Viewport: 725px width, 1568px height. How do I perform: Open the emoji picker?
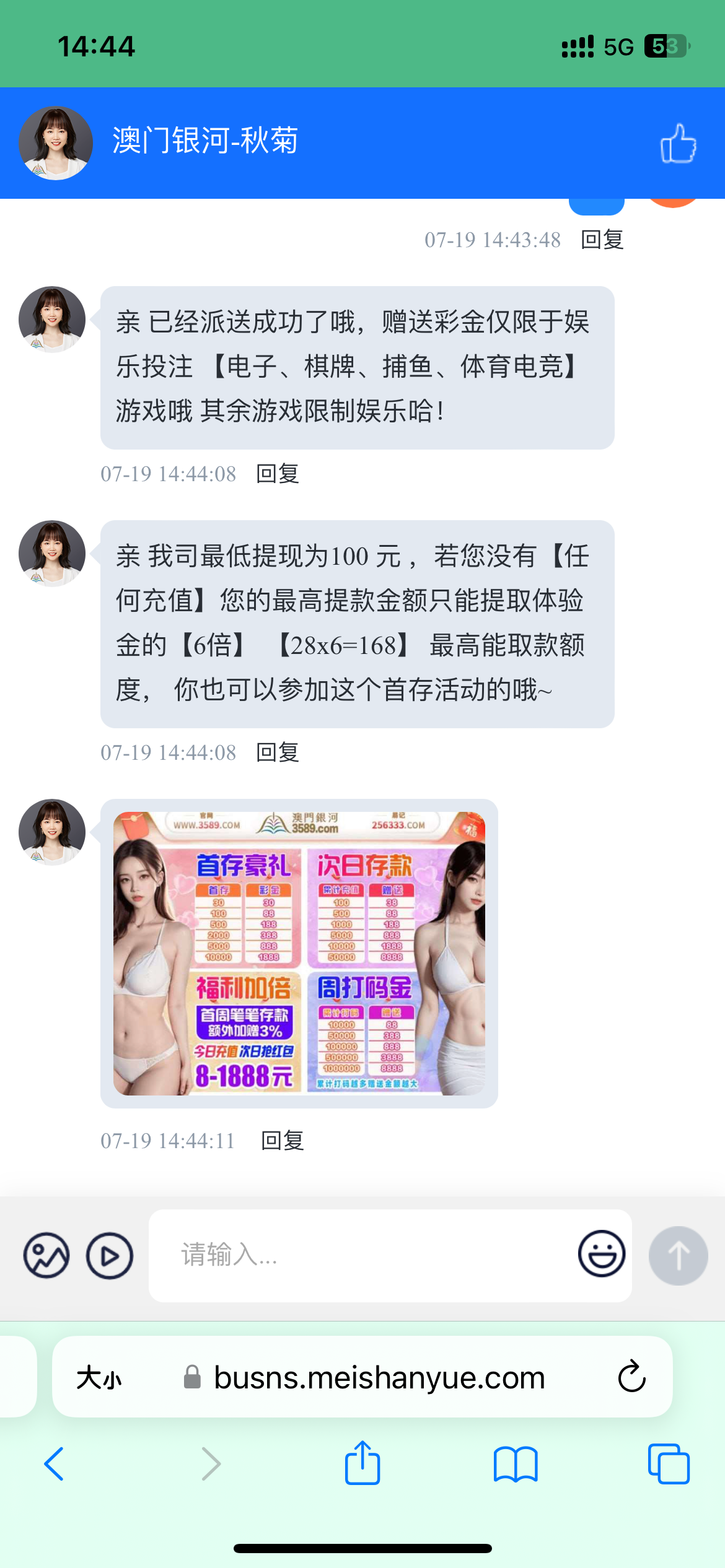601,1254
